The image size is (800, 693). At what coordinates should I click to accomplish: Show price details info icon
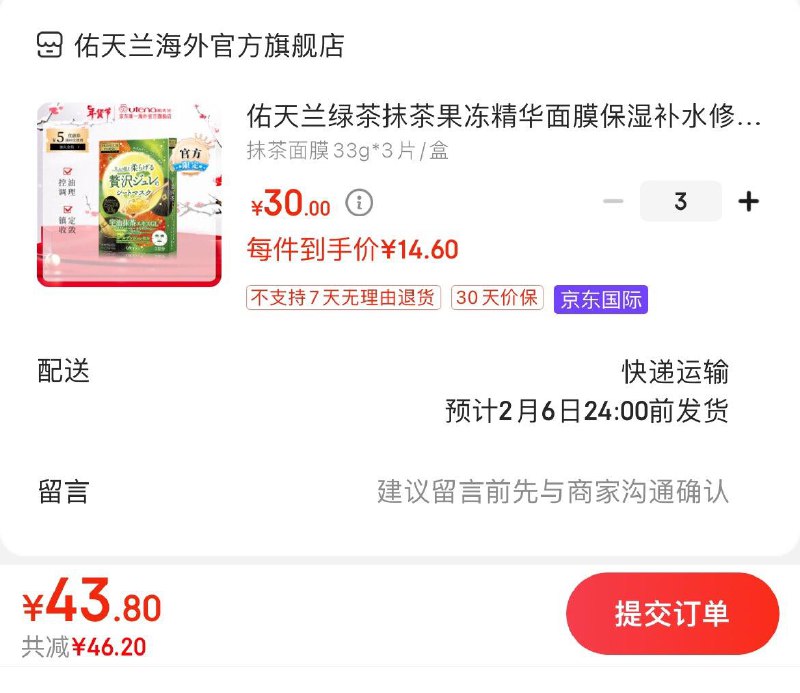click(x=359, y=203)
